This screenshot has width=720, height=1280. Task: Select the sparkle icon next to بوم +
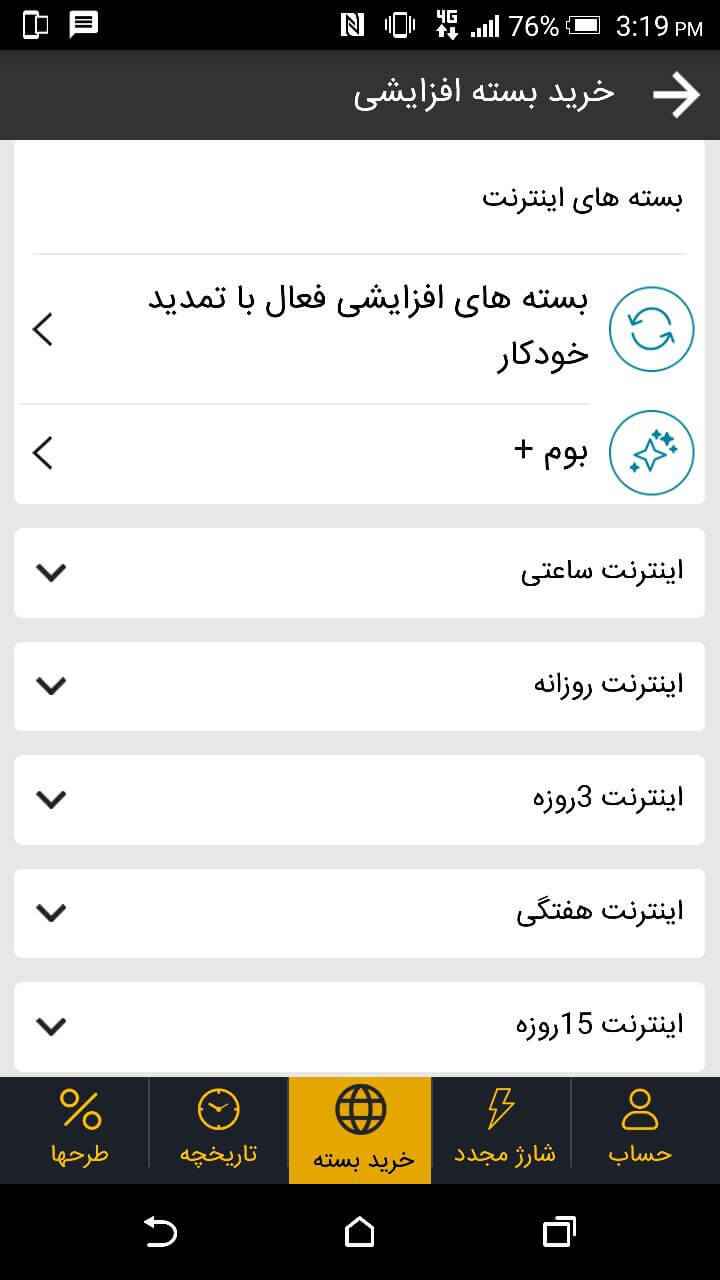651,452
